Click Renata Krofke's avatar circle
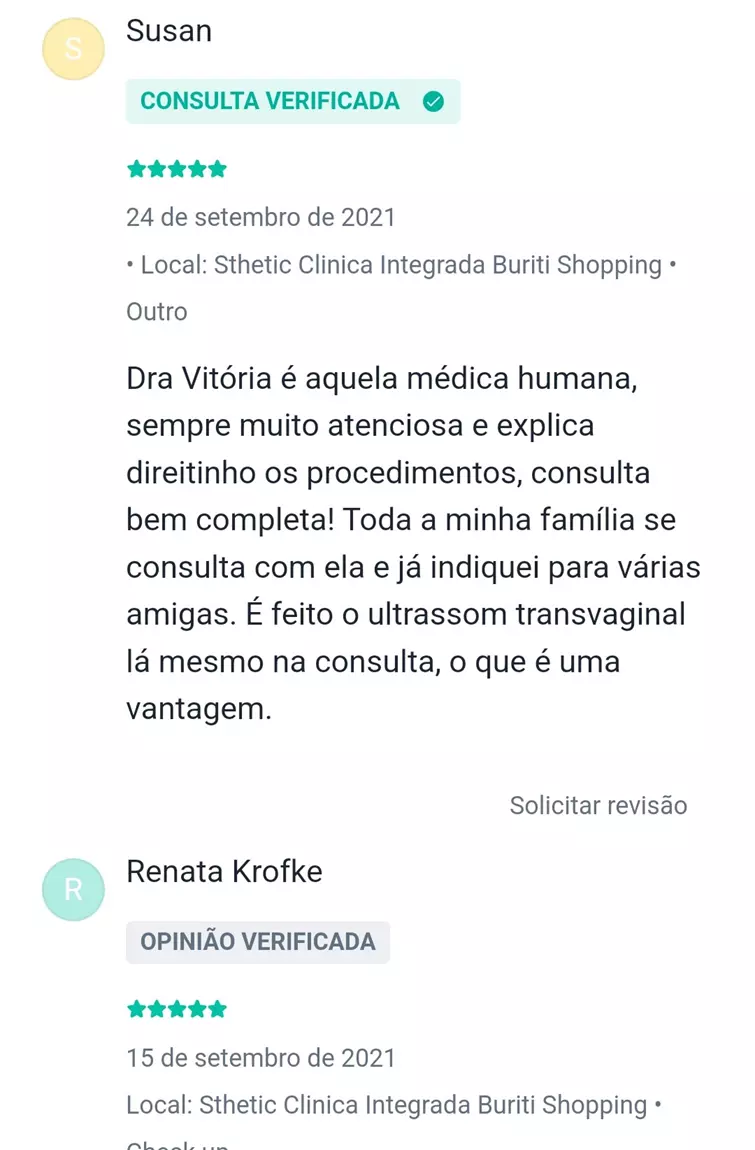This screenshot has width=755, height=1150. pyautogui.click(x=72, y=889)
